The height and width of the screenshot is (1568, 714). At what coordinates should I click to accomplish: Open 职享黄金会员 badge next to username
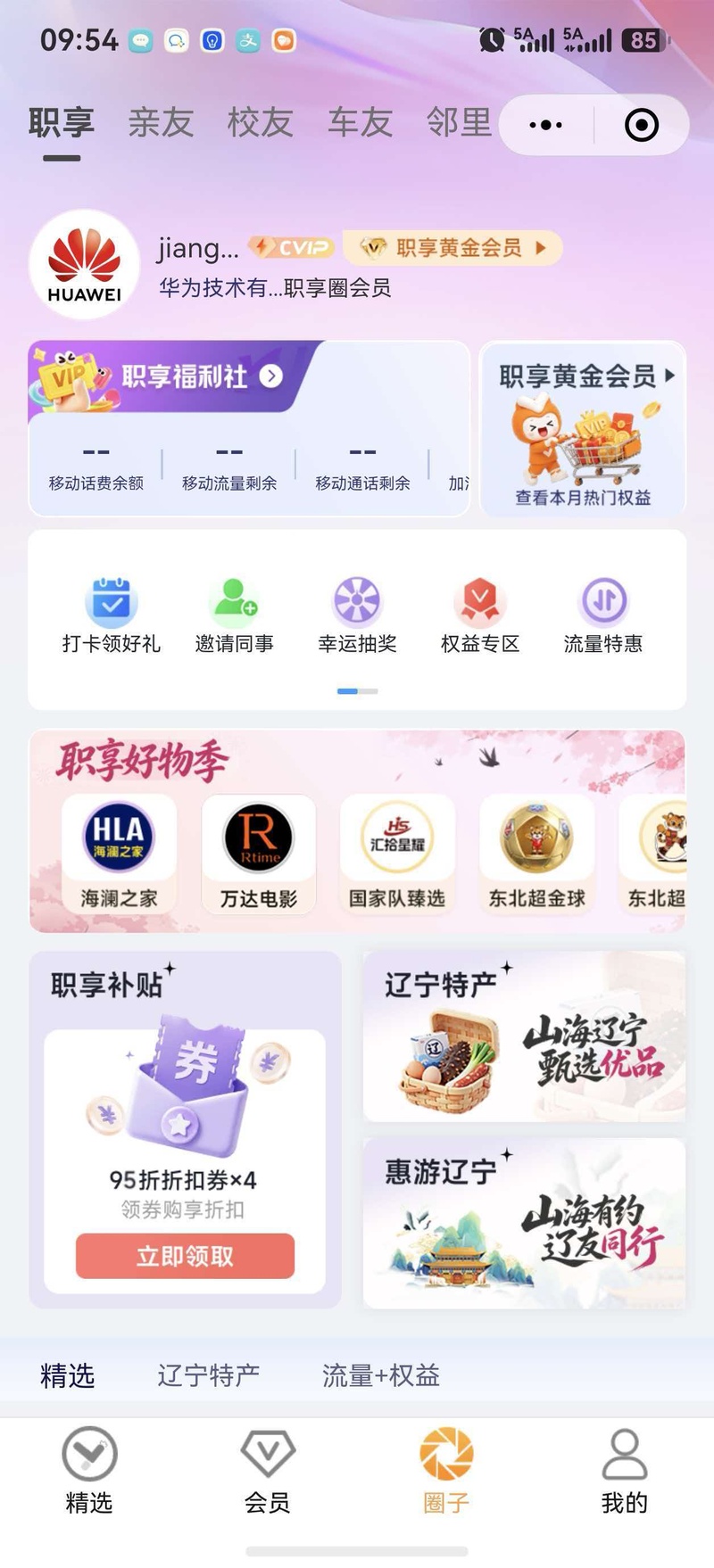(x=453, y=248)
